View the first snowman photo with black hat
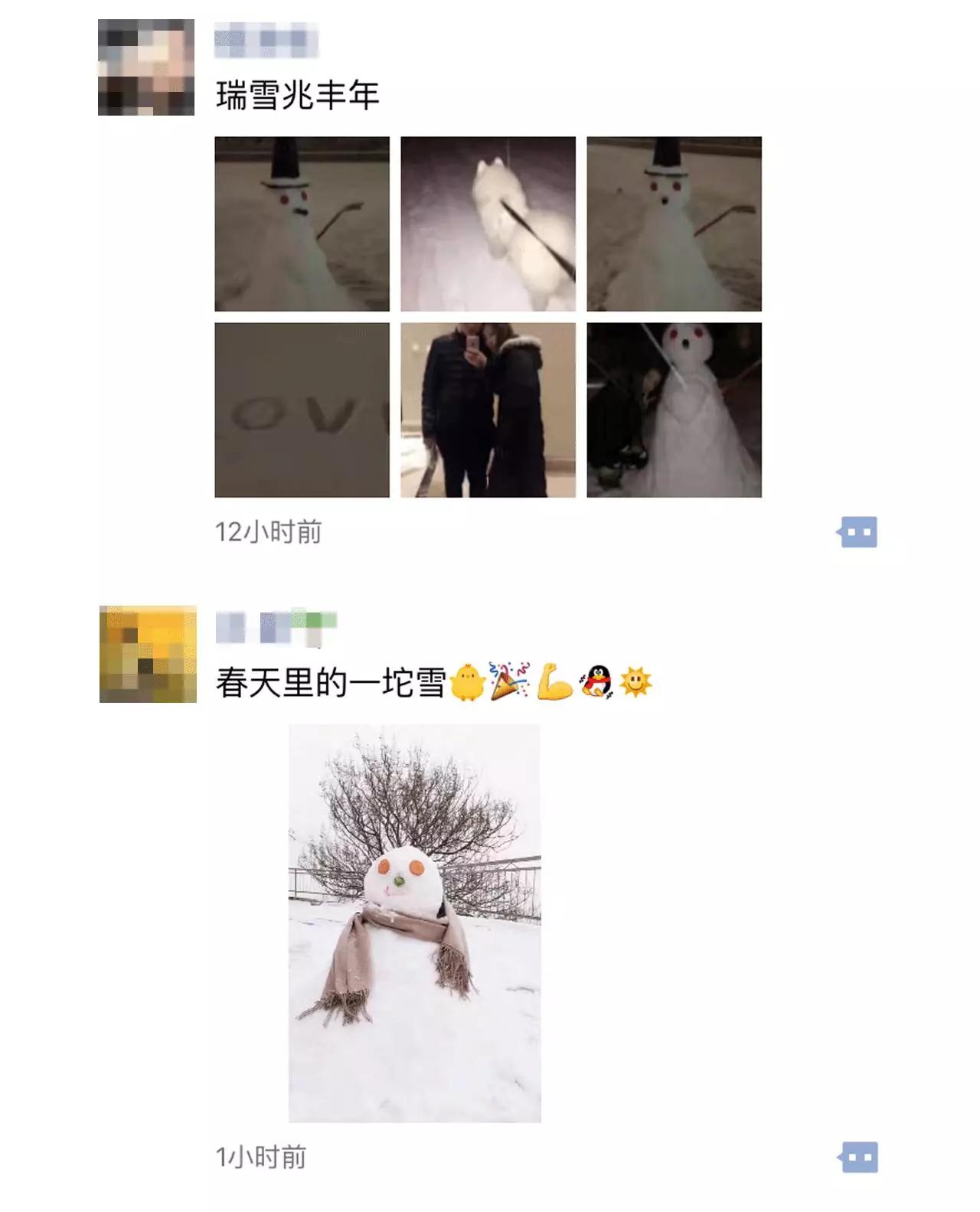 pos(302,224)
